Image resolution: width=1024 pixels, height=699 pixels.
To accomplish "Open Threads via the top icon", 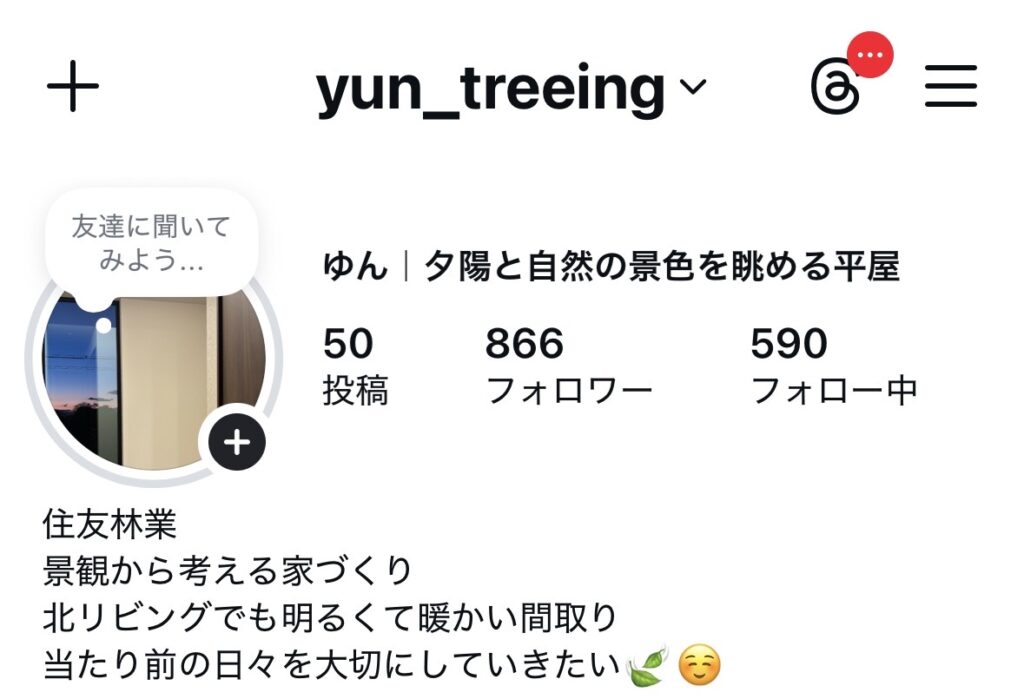I will (x=836, y=89).
